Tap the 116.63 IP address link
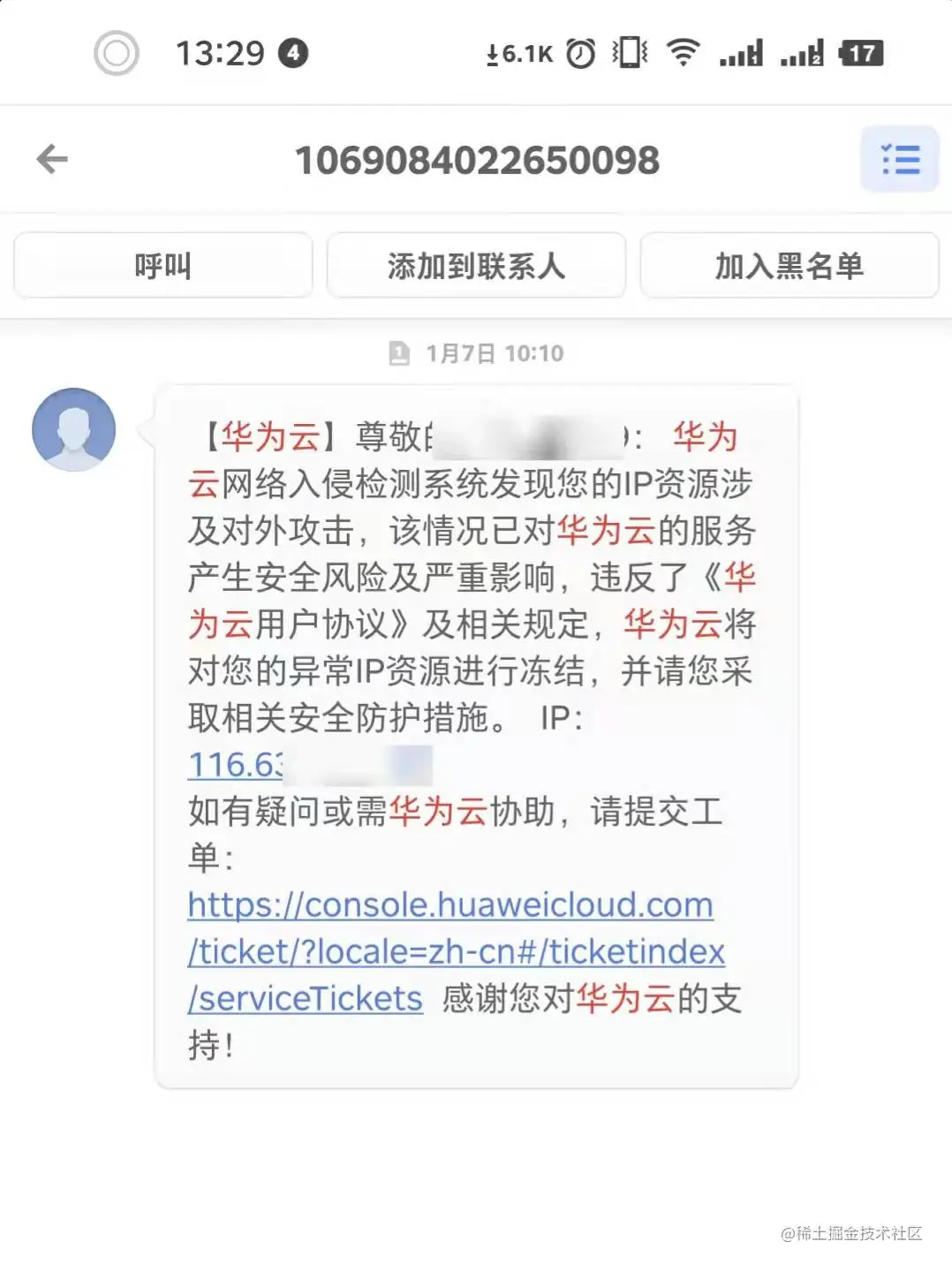Image resolution: width=952 pixels, height=1272 pixels. pos(236,765)
